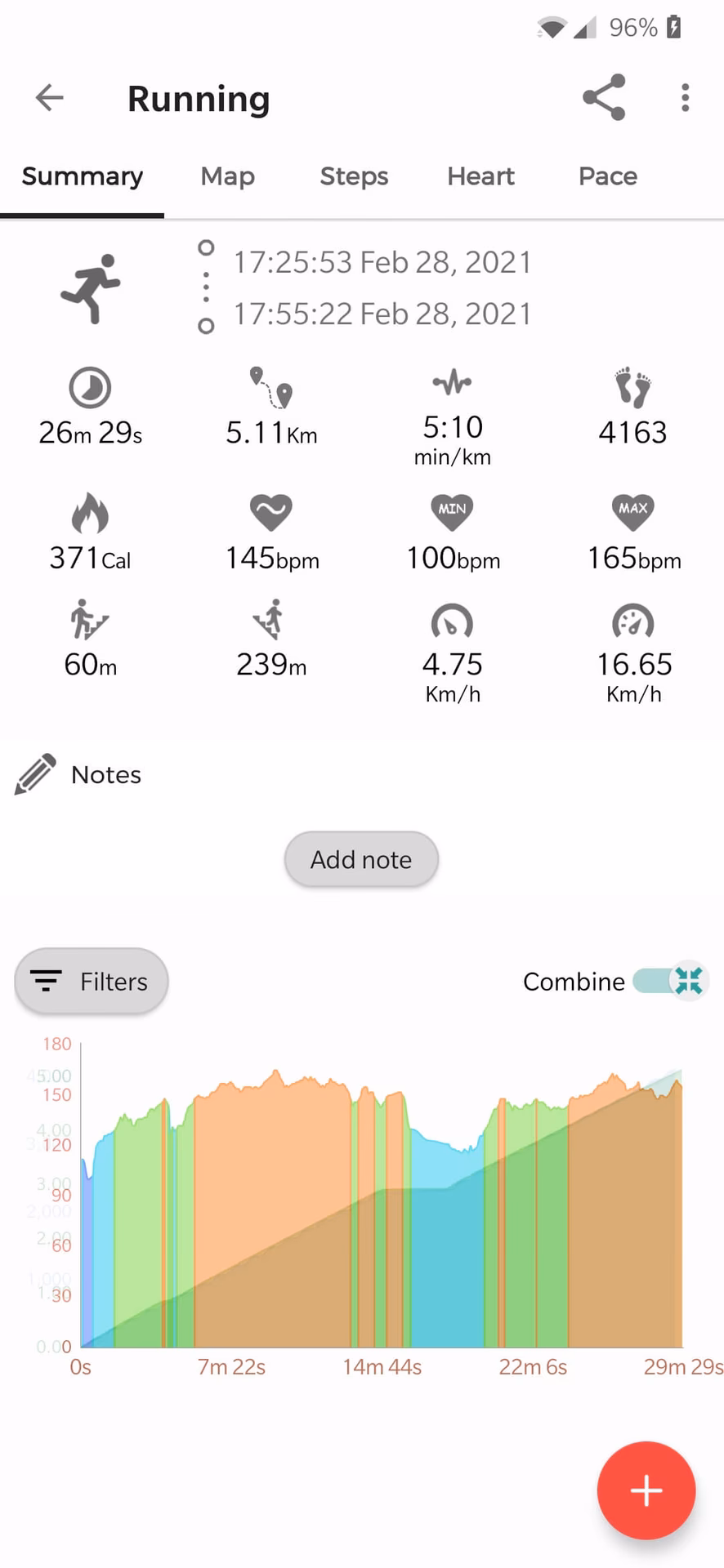Switch to the Map tab
Viewport: 724px width, 1568px height.
228,176
